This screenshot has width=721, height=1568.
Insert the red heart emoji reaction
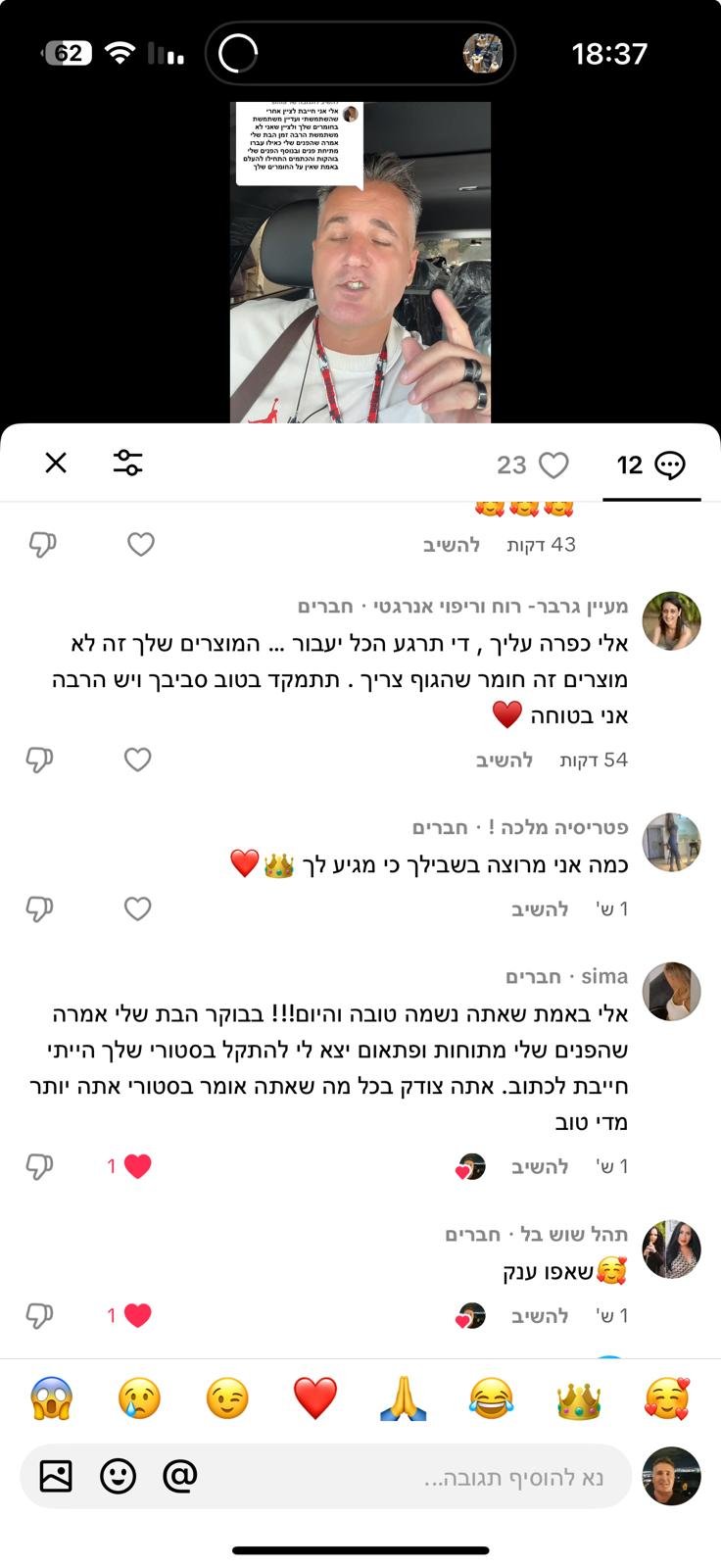click(315, 1398)
